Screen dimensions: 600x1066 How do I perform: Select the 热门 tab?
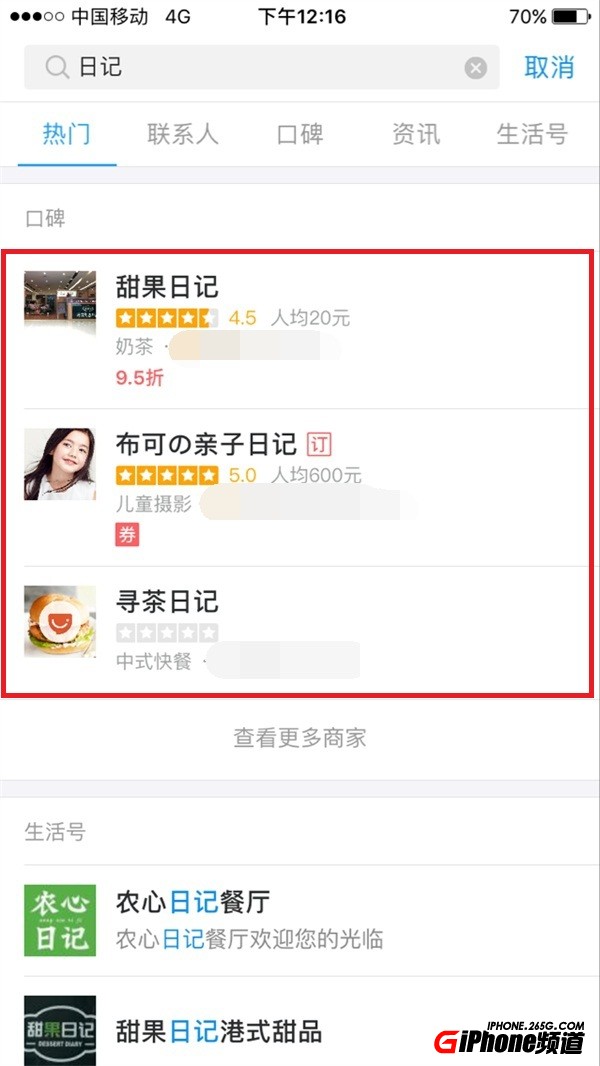tap(67, 134)
